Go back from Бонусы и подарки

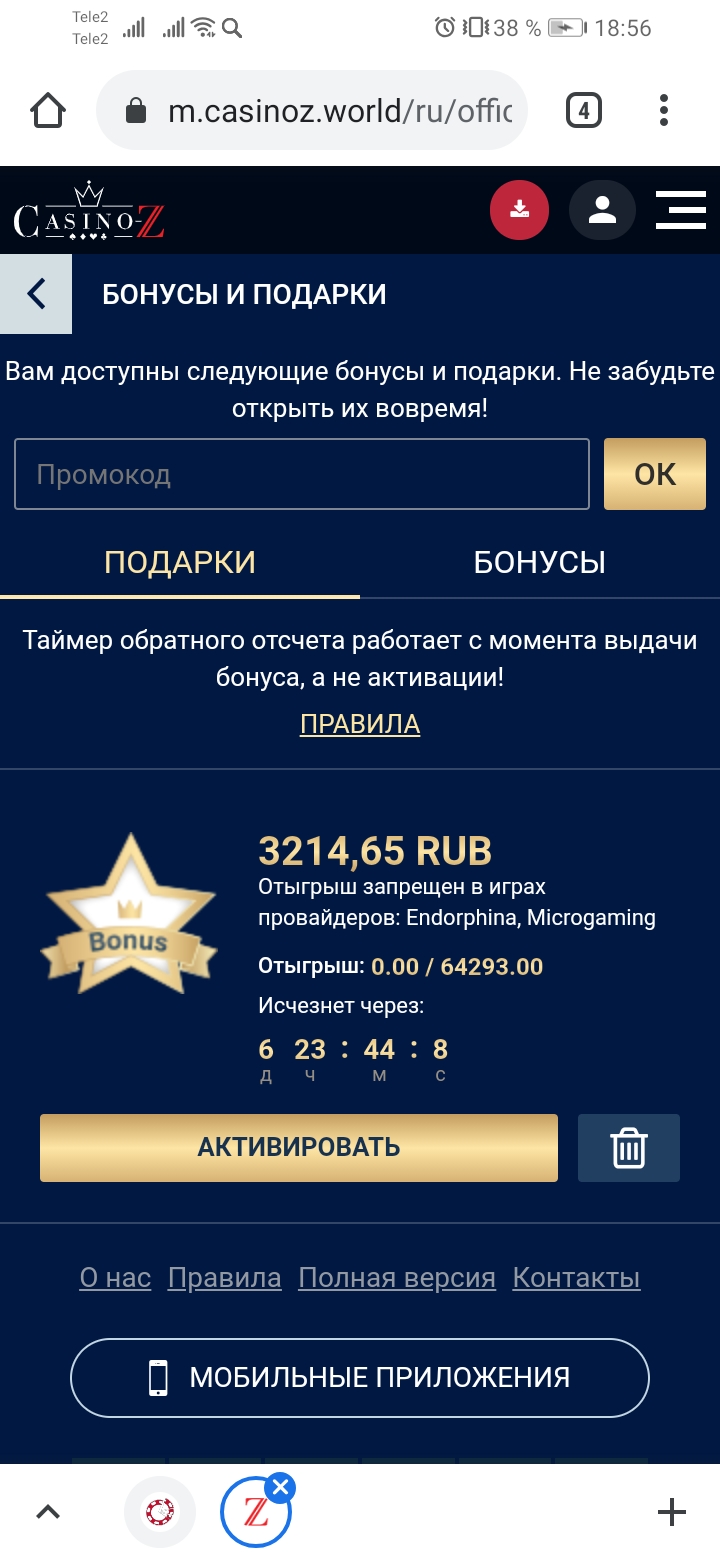tap(36, 294)
